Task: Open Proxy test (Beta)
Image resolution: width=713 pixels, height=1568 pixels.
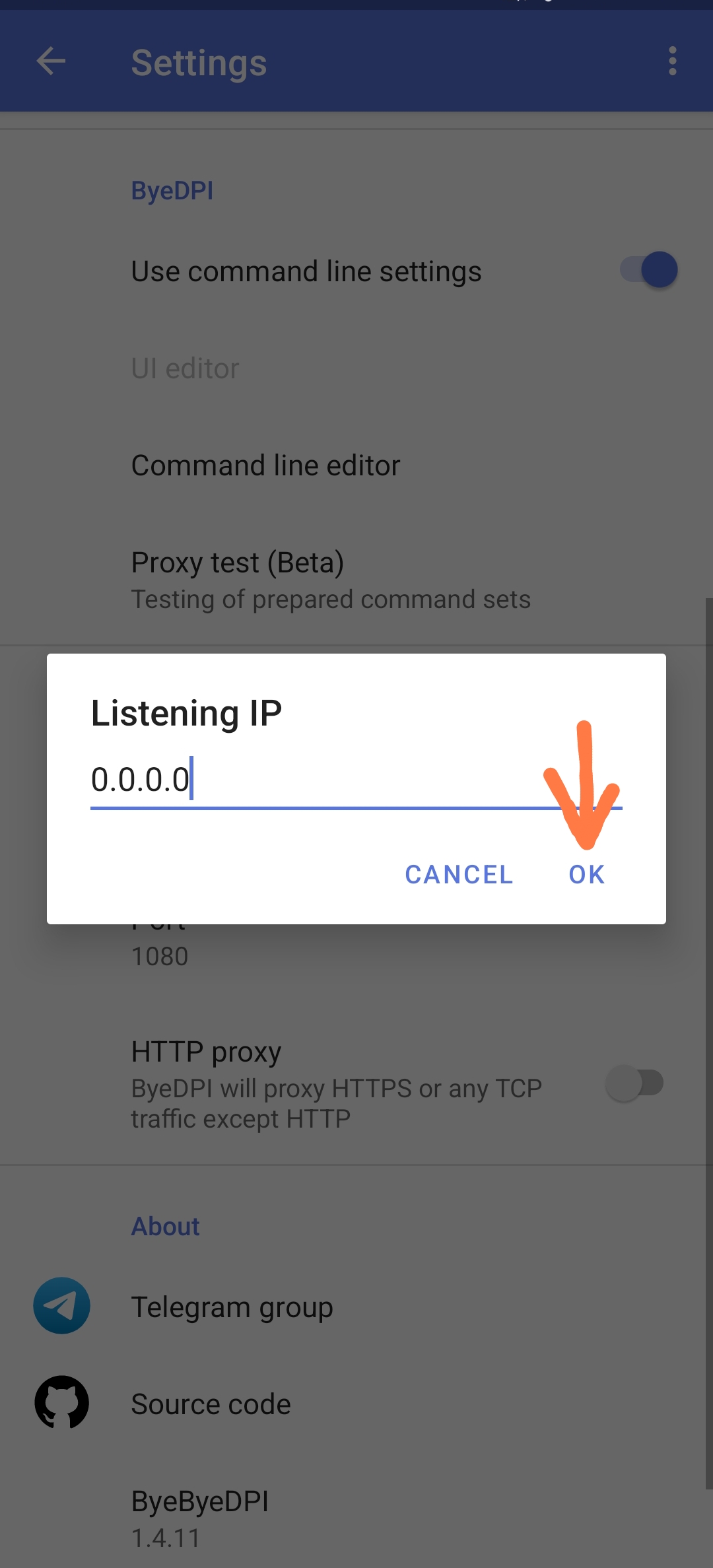Action: tap(330, 580)
